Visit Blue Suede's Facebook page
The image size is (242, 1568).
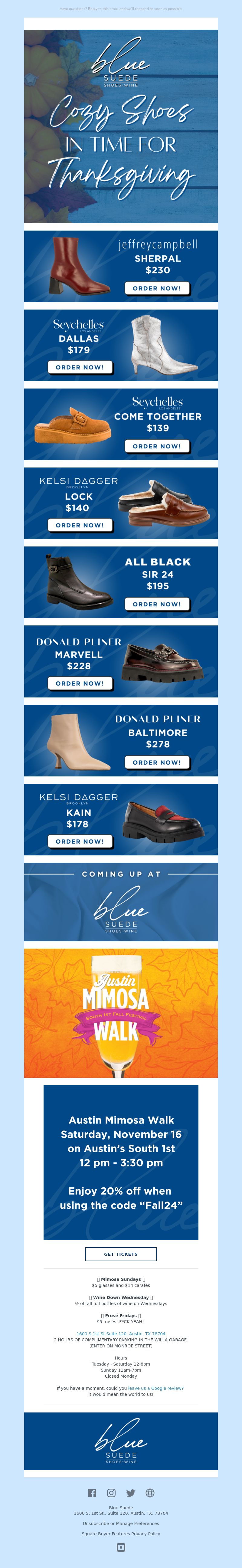(x=92, y=1493)
